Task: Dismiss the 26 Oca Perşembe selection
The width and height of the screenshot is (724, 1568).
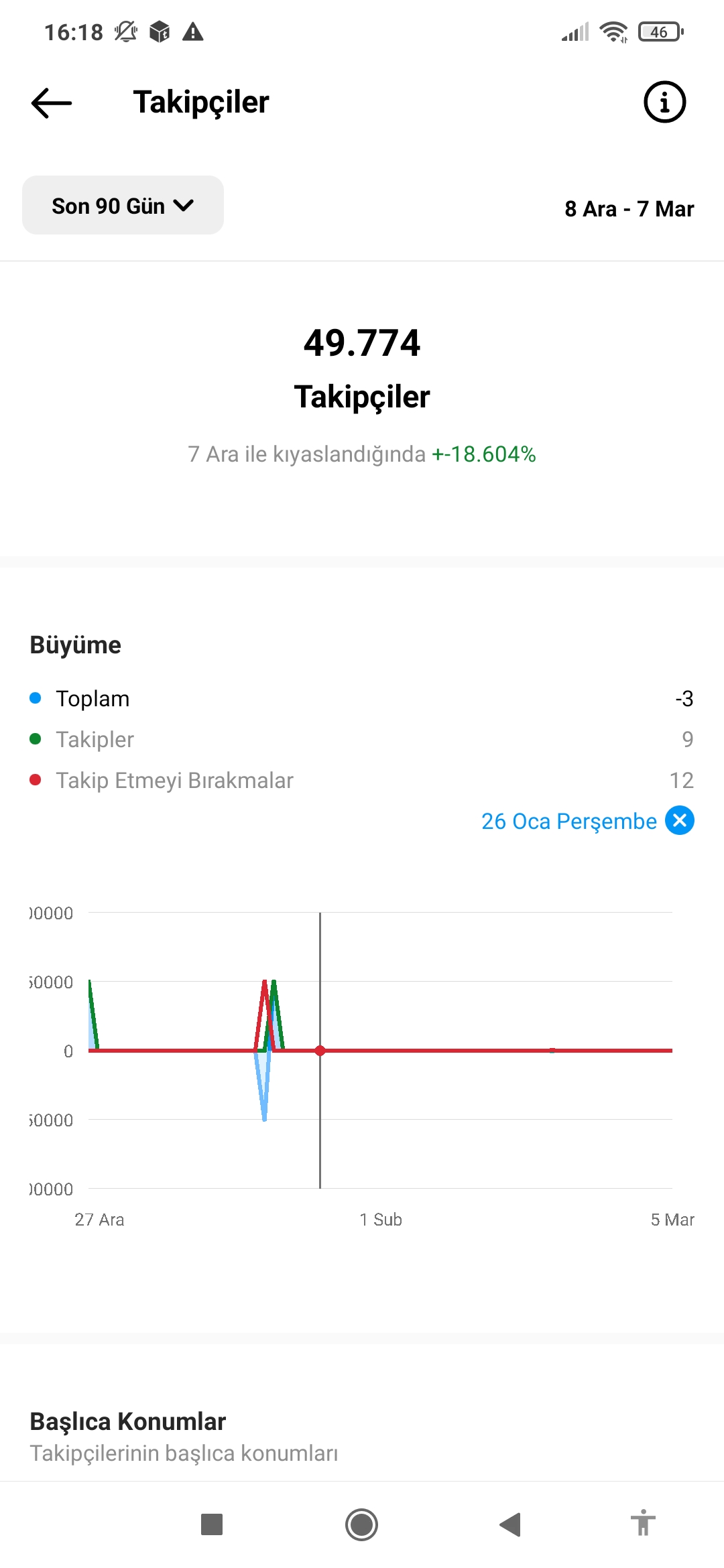Action: pos(680,820)
